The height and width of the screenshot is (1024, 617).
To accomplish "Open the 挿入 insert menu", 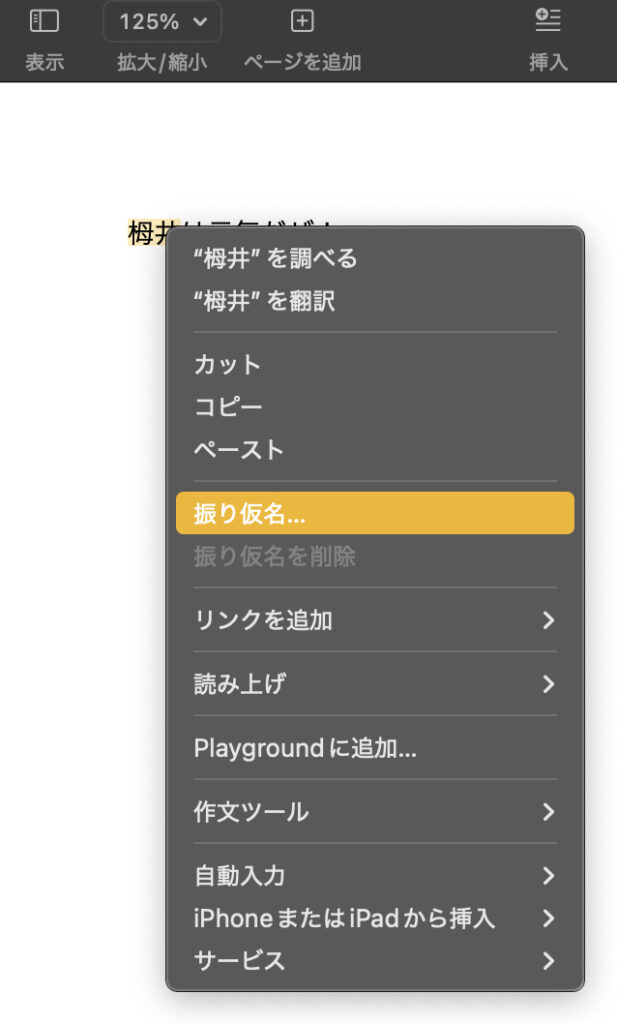I will [x=548, y=37].
